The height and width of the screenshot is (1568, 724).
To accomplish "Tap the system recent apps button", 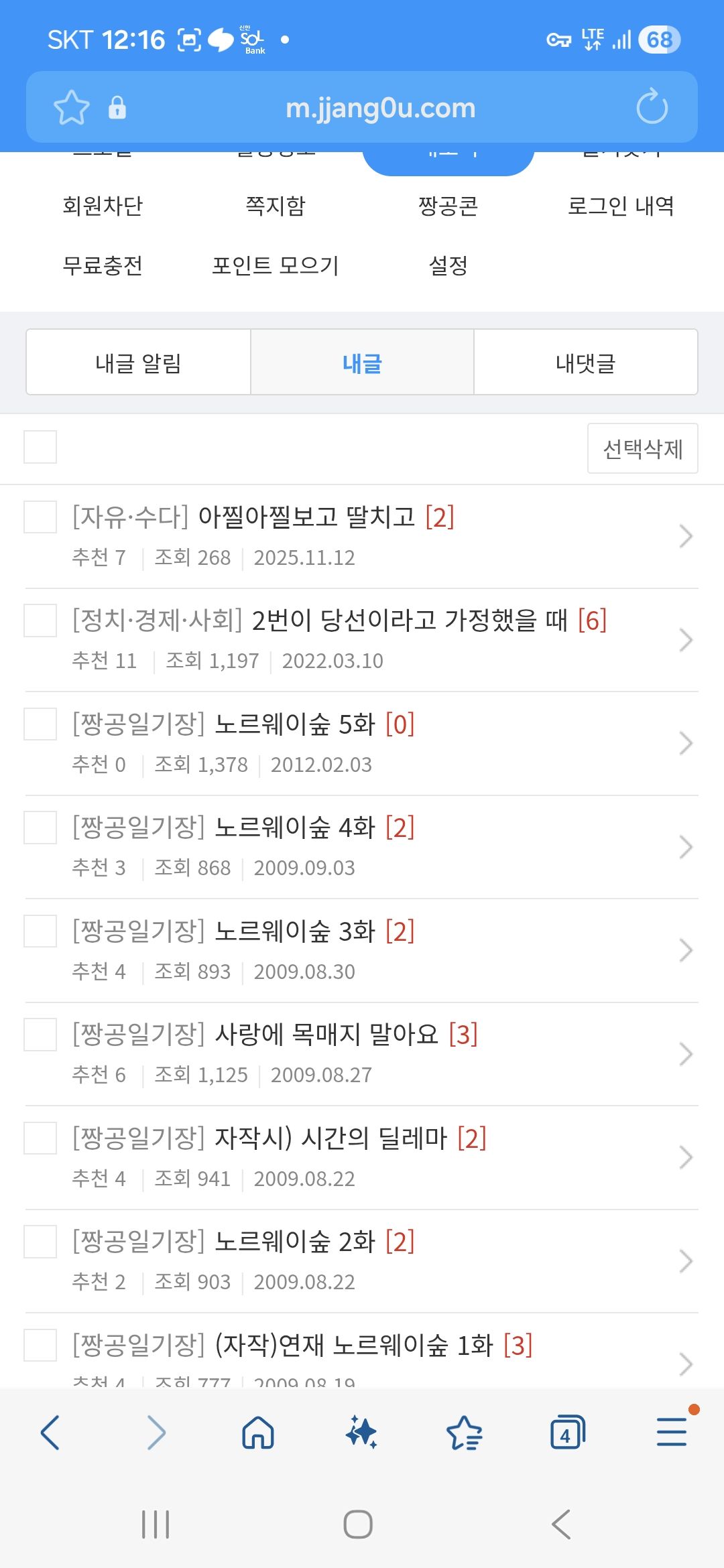I will 156,1524.
